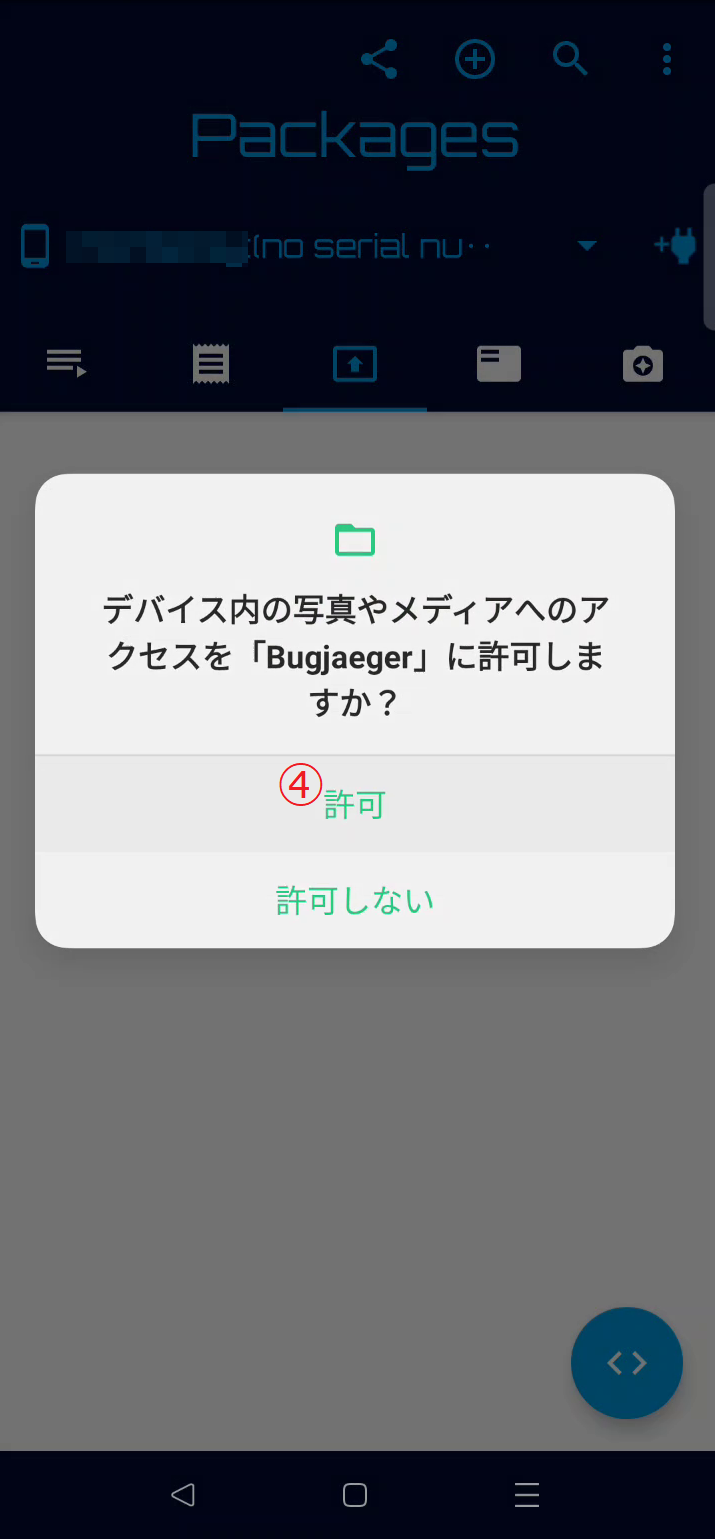This screenshot has height=1539, width=715.
Task: Switch to the screenshot camera tab
Action: click(643, 364)
